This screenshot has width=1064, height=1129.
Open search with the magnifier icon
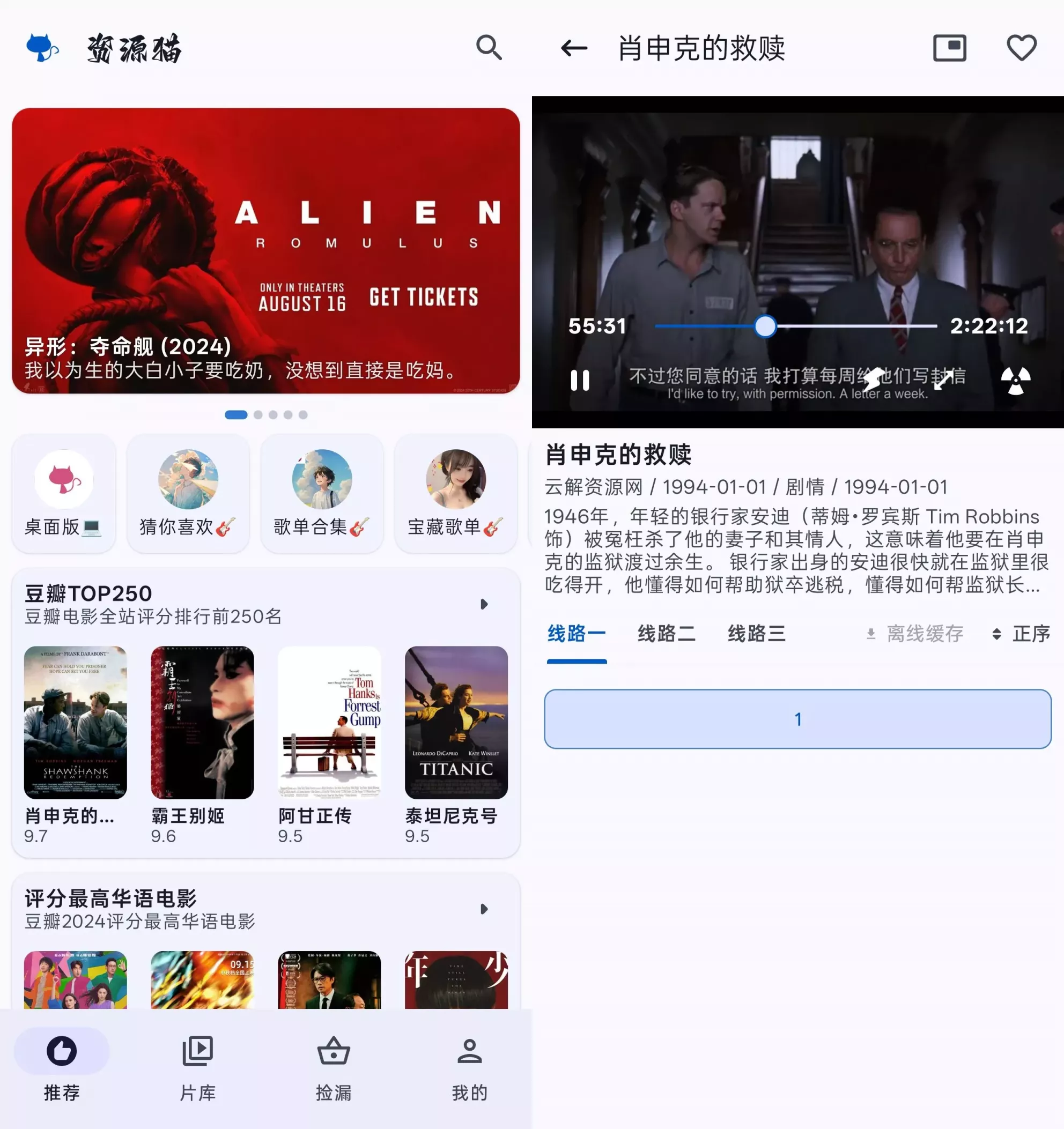tap(488, 48)
